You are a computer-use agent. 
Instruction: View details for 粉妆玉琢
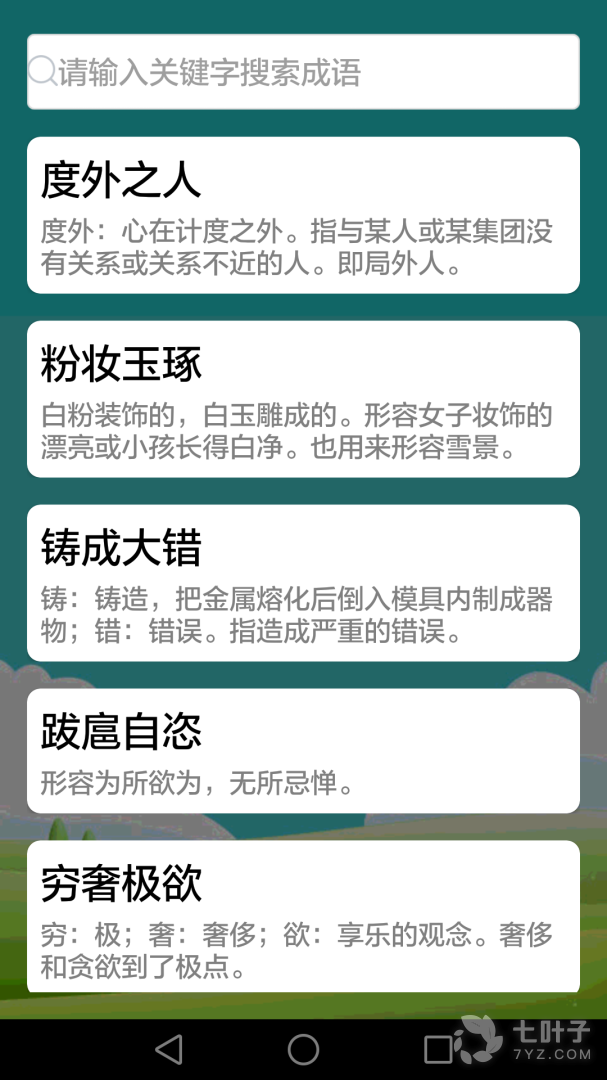(x=303, y=399)
